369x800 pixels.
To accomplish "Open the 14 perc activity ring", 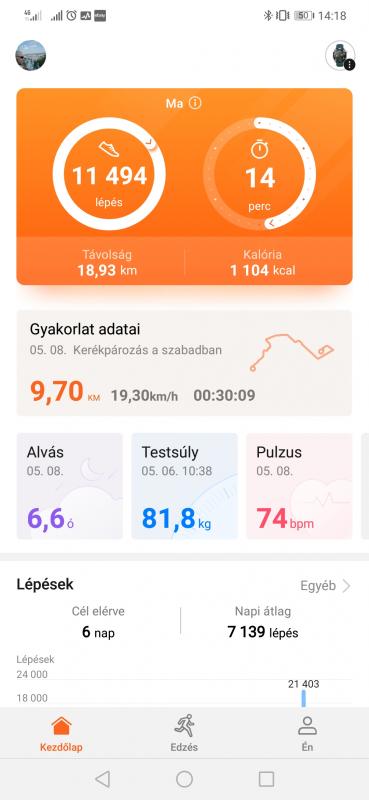I will [x=259, y=174].
